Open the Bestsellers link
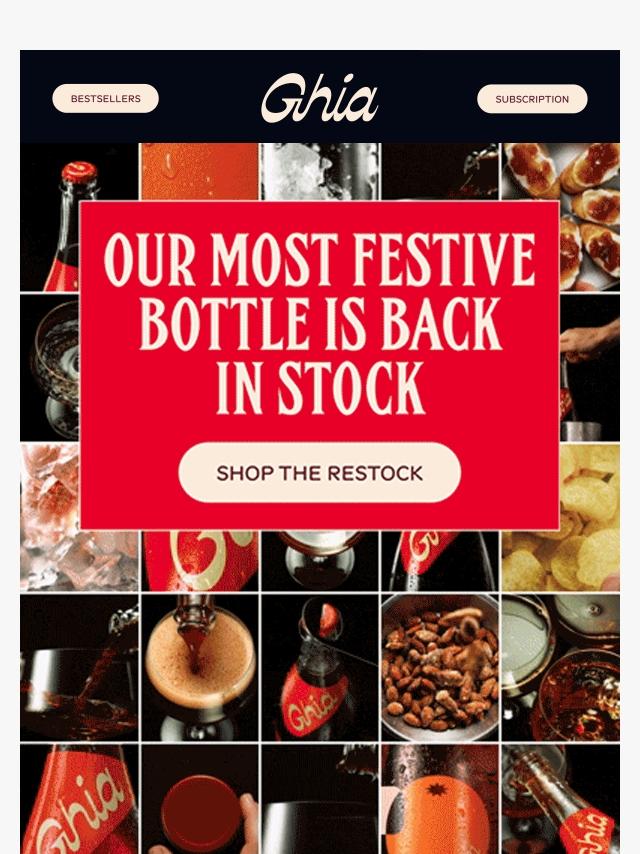The image size is (640, 854). (105, 99)
